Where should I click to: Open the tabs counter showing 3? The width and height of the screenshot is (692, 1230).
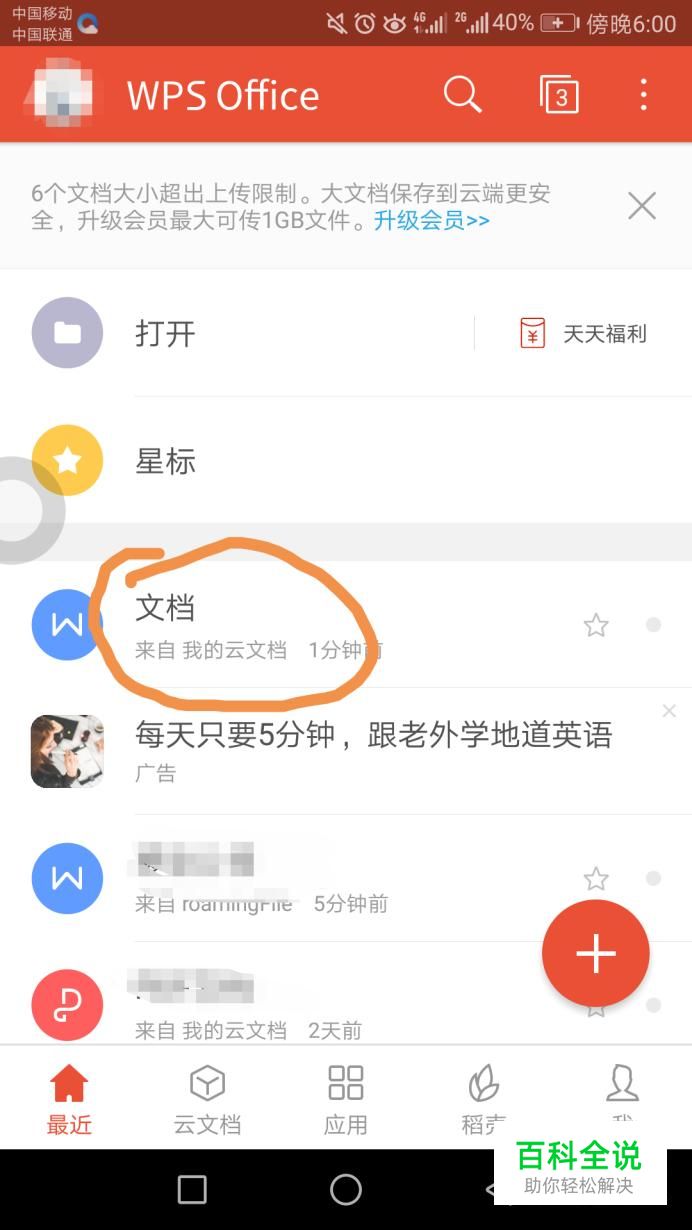[559, 95]
